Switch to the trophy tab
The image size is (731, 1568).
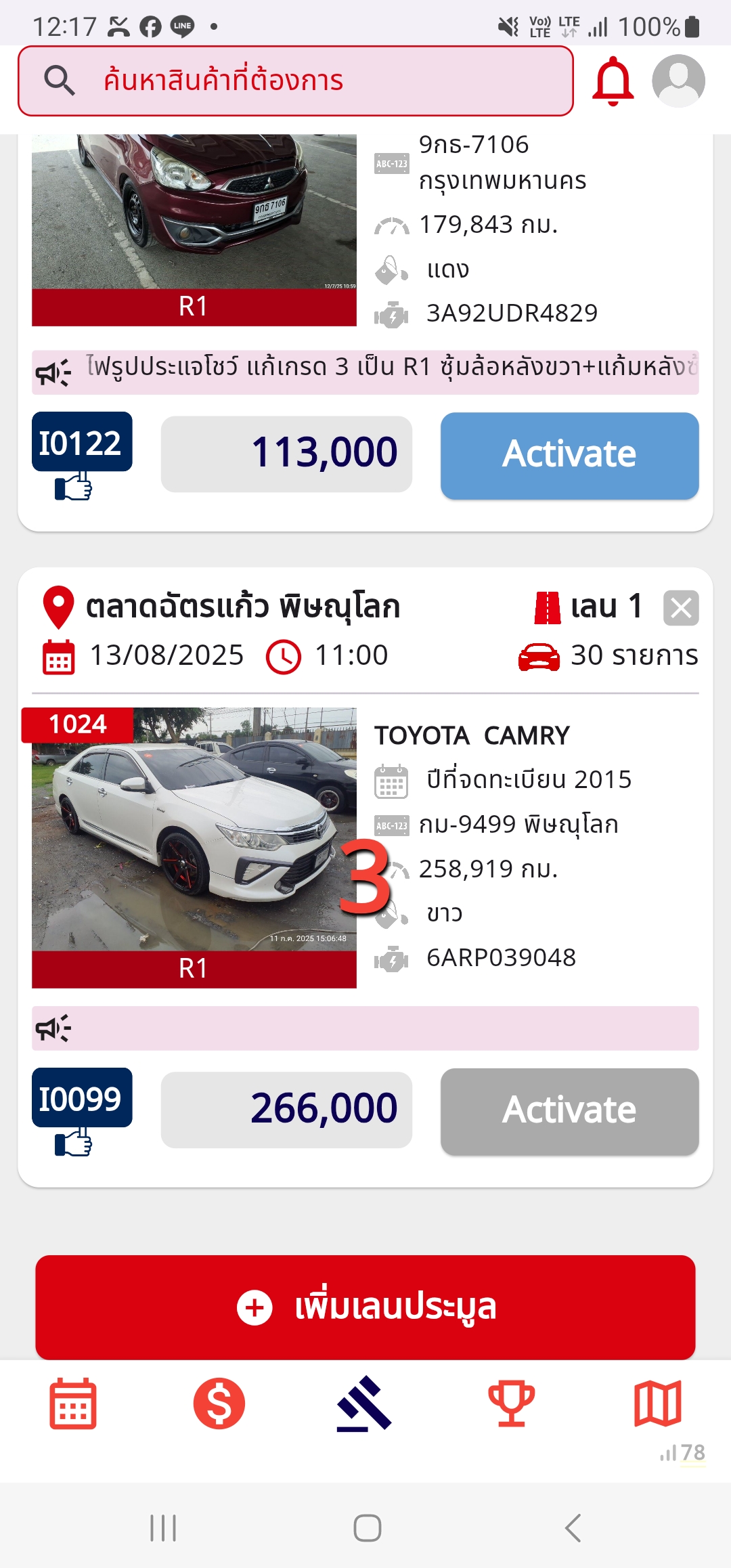[x=512, y=1403]
